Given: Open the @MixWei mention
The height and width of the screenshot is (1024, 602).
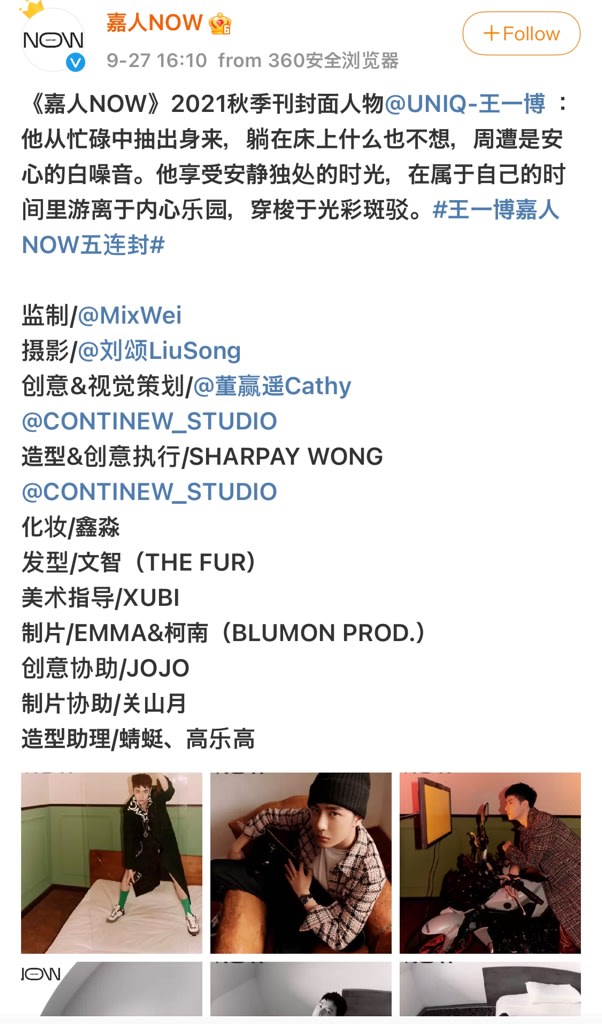Looking at the screenshot, I should coord(130,316).
